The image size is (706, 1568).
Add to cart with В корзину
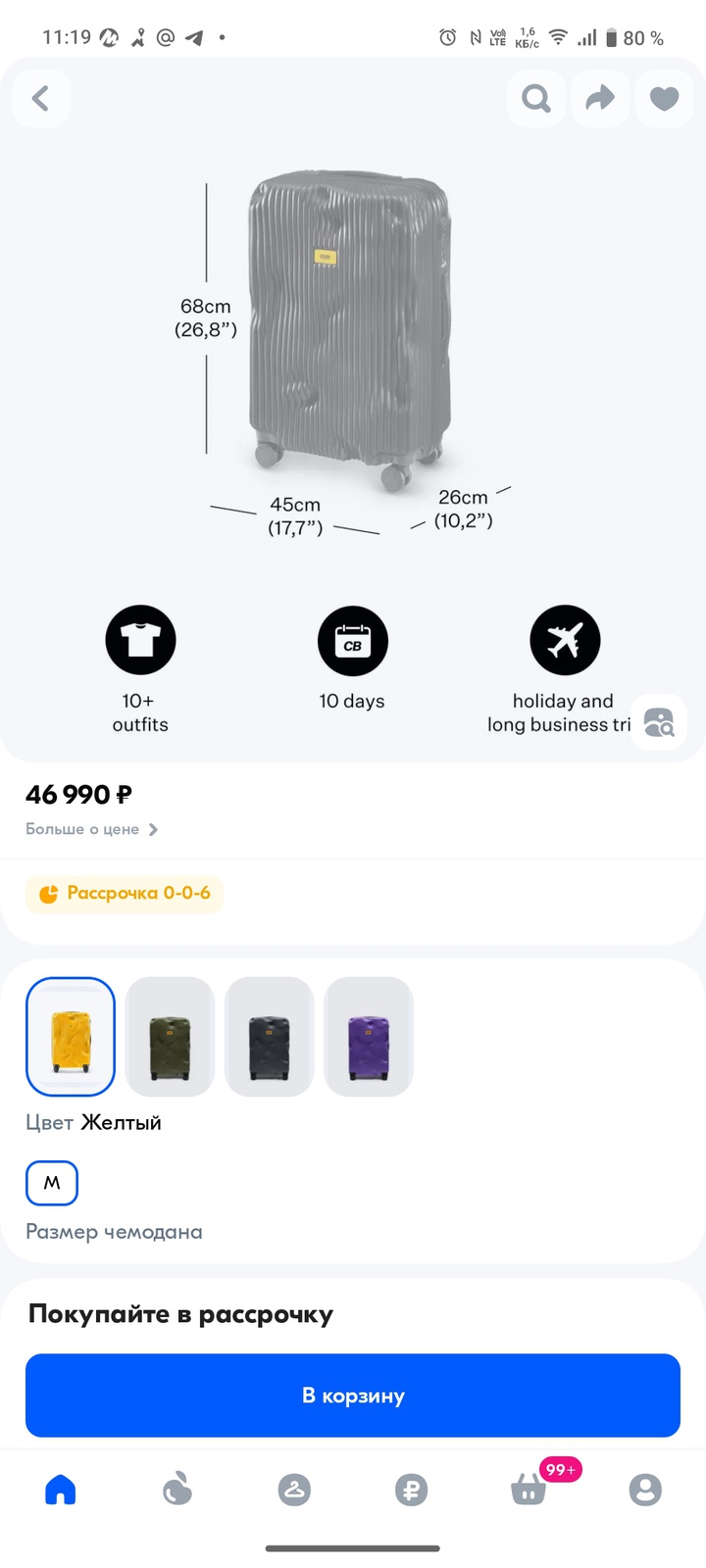353,1396
